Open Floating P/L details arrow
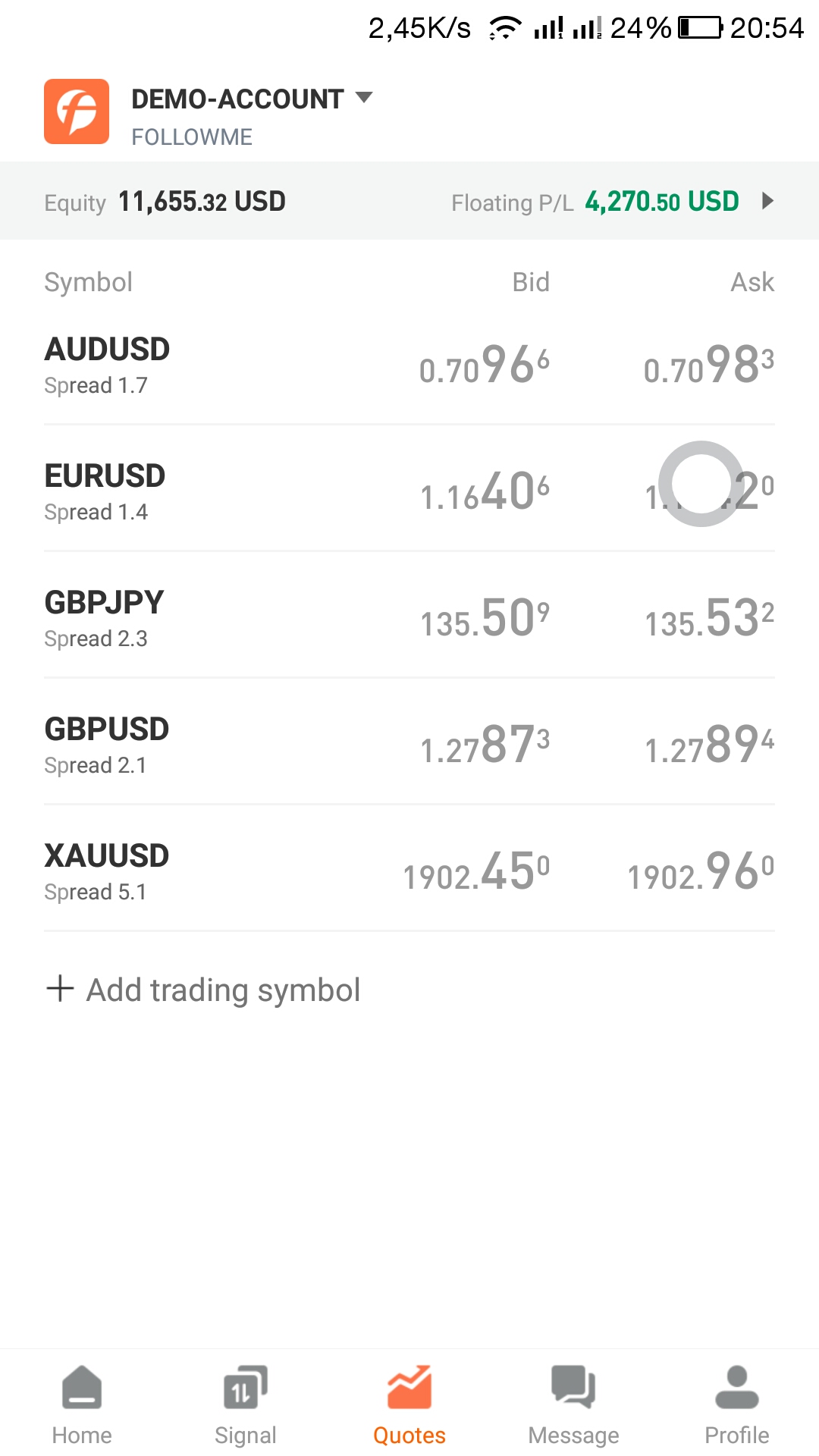The width and height of the screenshot is (819, 1456). coord(767,201)
